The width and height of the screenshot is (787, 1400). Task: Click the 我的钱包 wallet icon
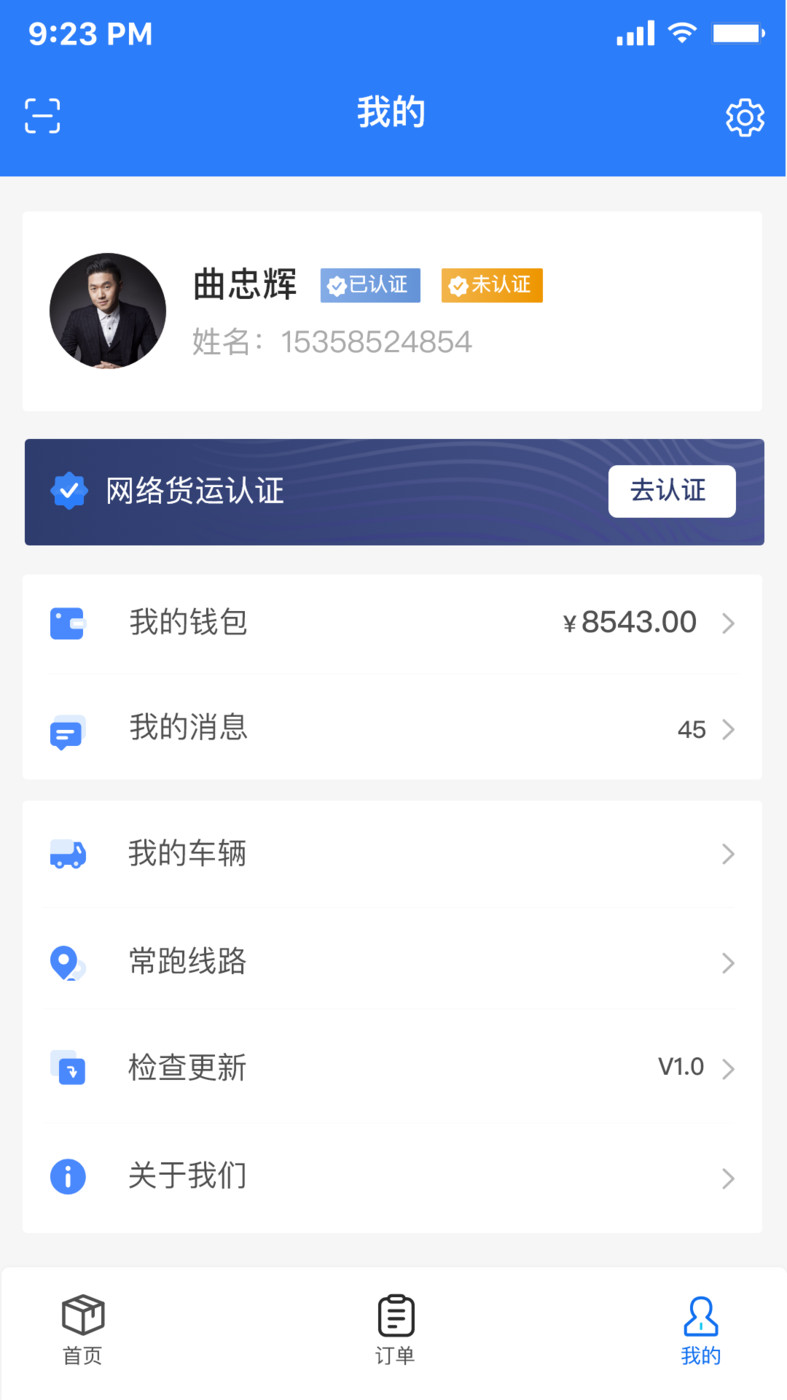(67, 622)
